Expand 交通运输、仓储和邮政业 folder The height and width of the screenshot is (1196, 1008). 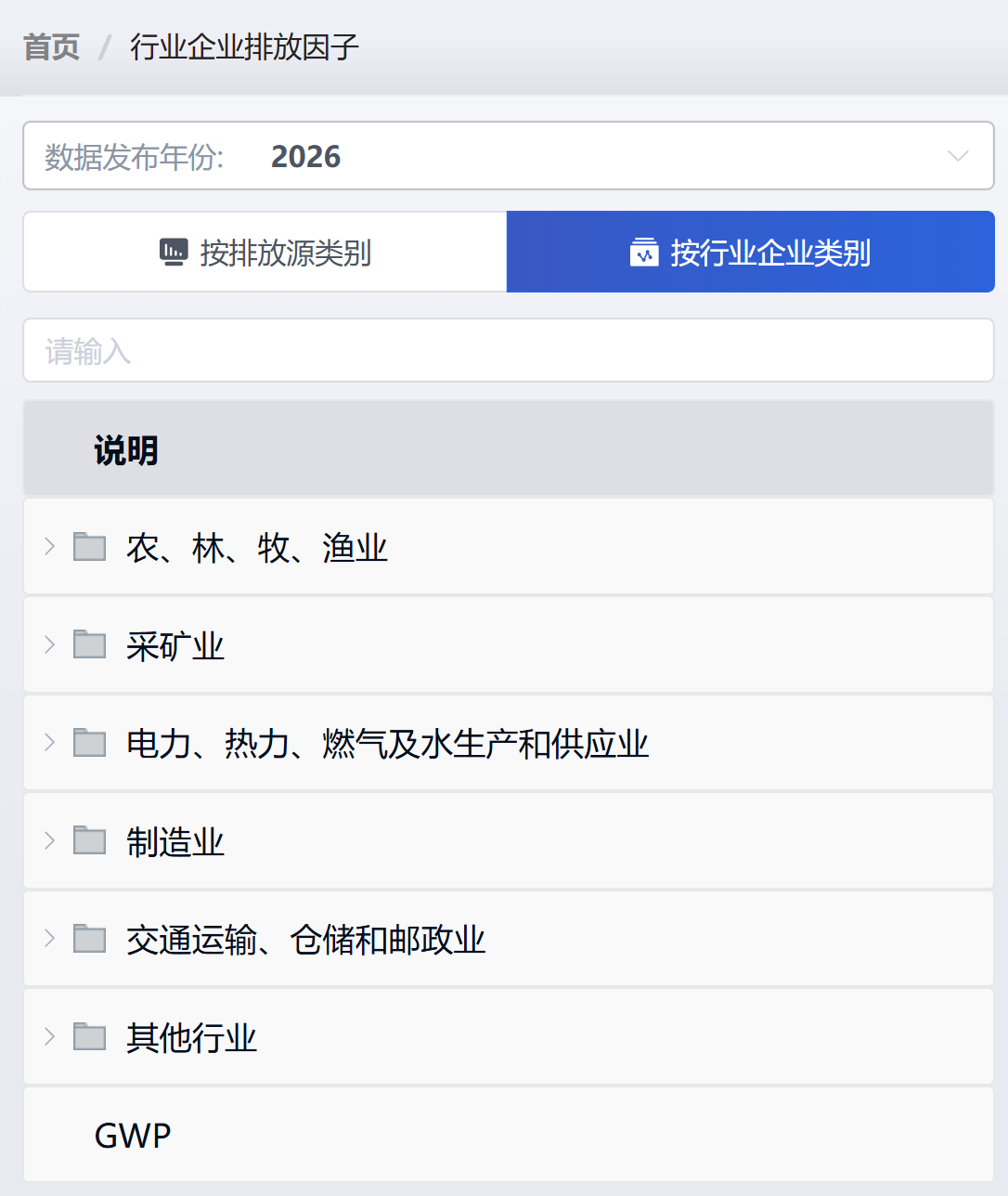tap(49, 939)
